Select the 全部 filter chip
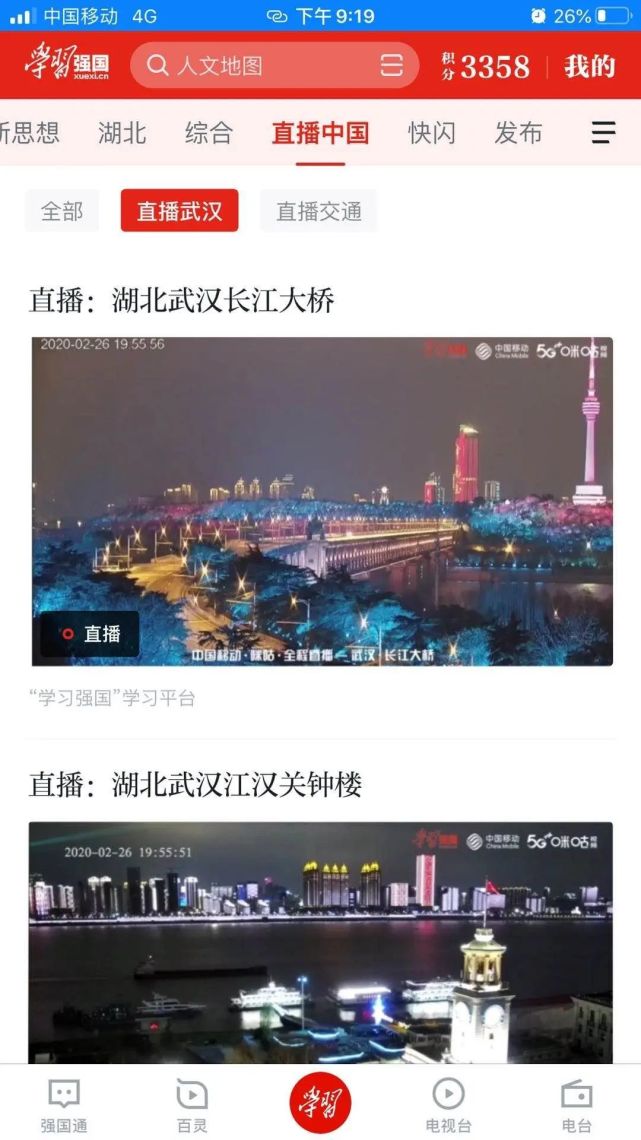641x1140 pixels. coord(62,211)
